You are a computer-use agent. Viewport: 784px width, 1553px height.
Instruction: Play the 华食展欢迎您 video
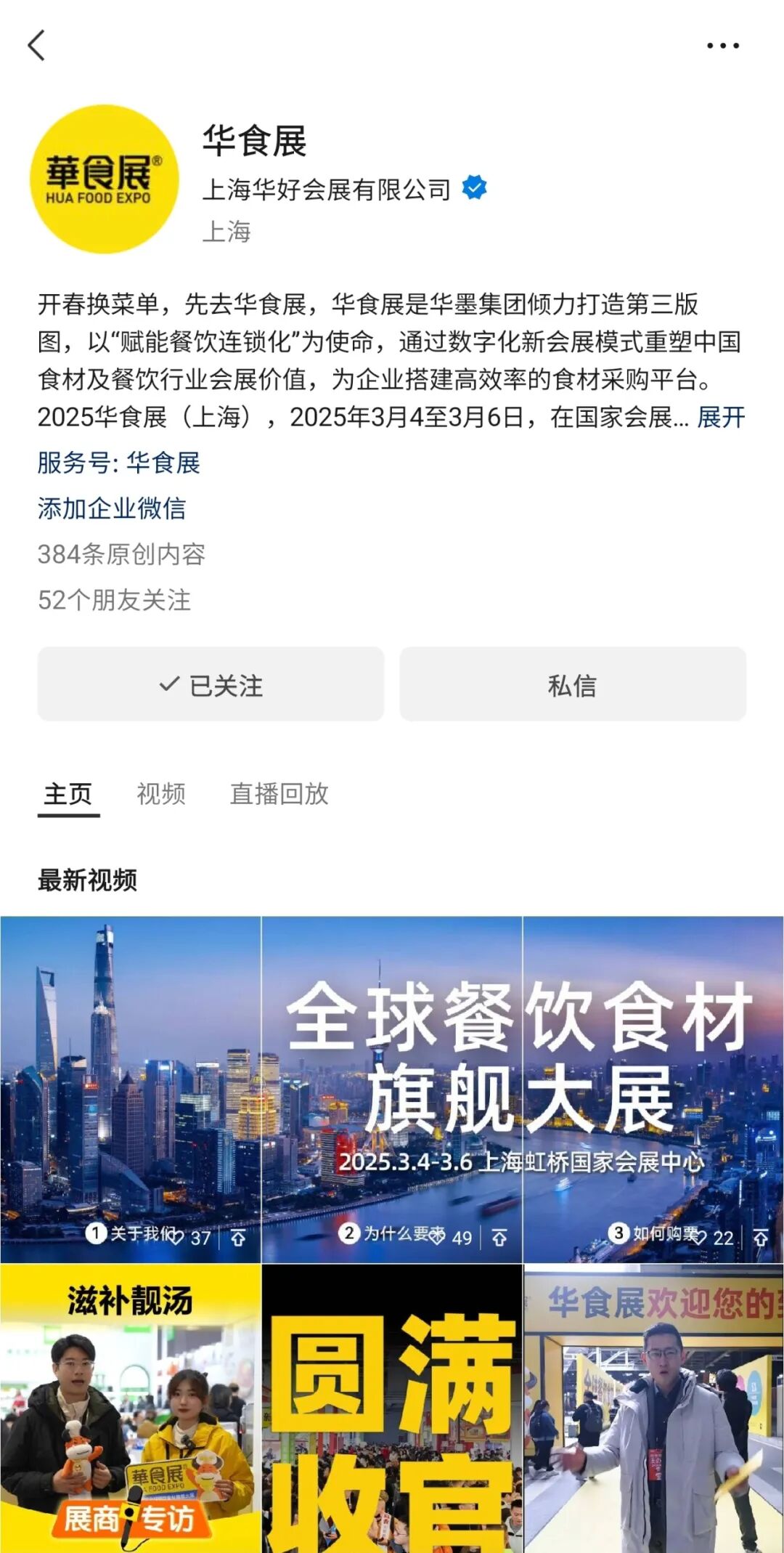653,1409
